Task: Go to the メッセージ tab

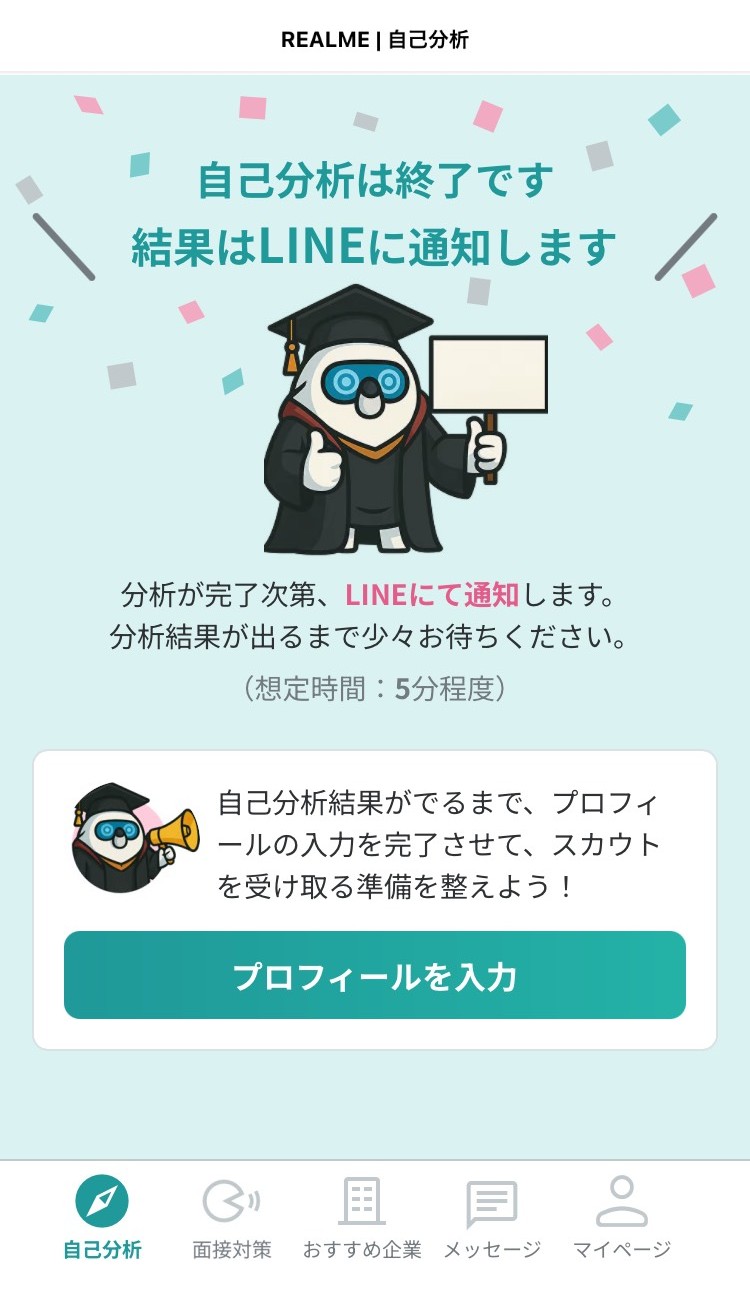Action: 492,1217
